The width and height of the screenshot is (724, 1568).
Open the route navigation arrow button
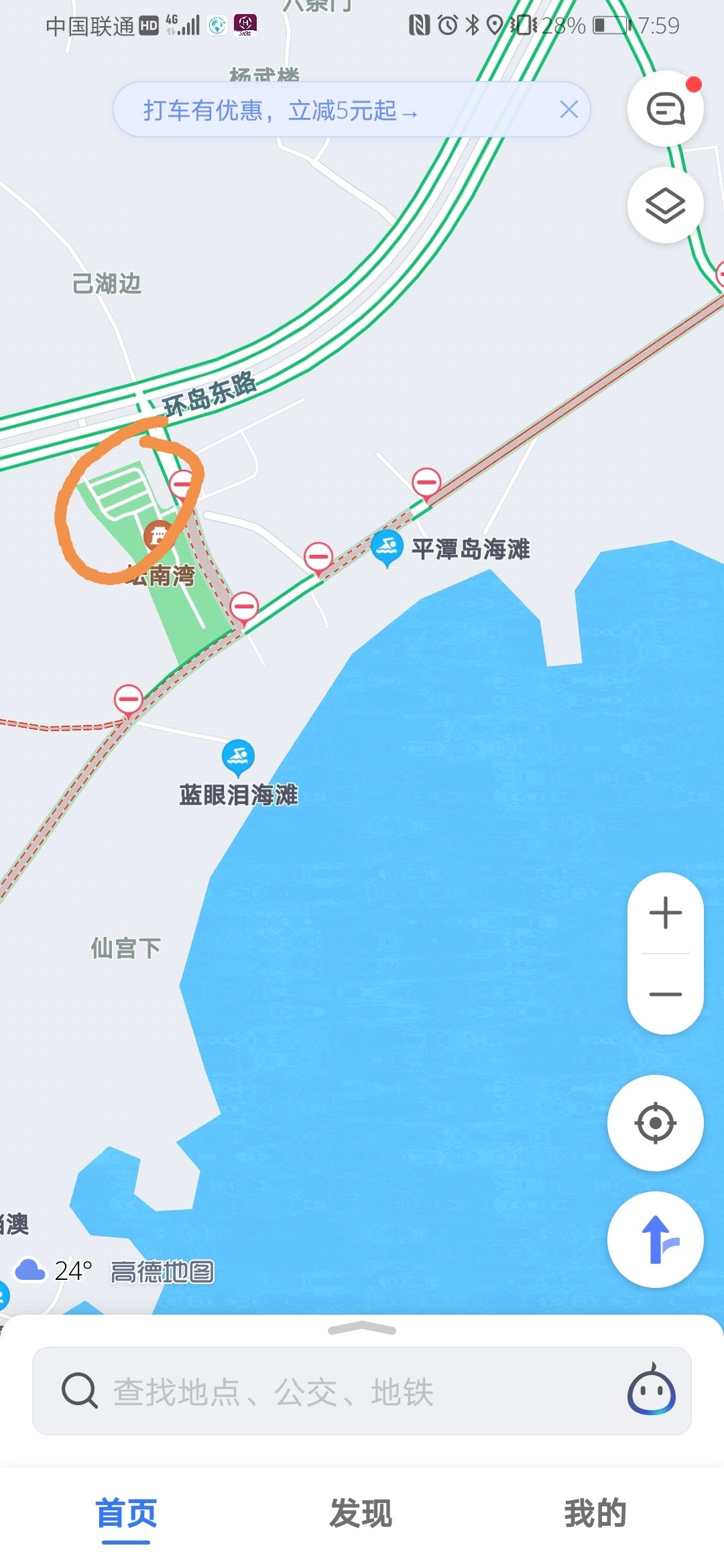point(655,1239)
